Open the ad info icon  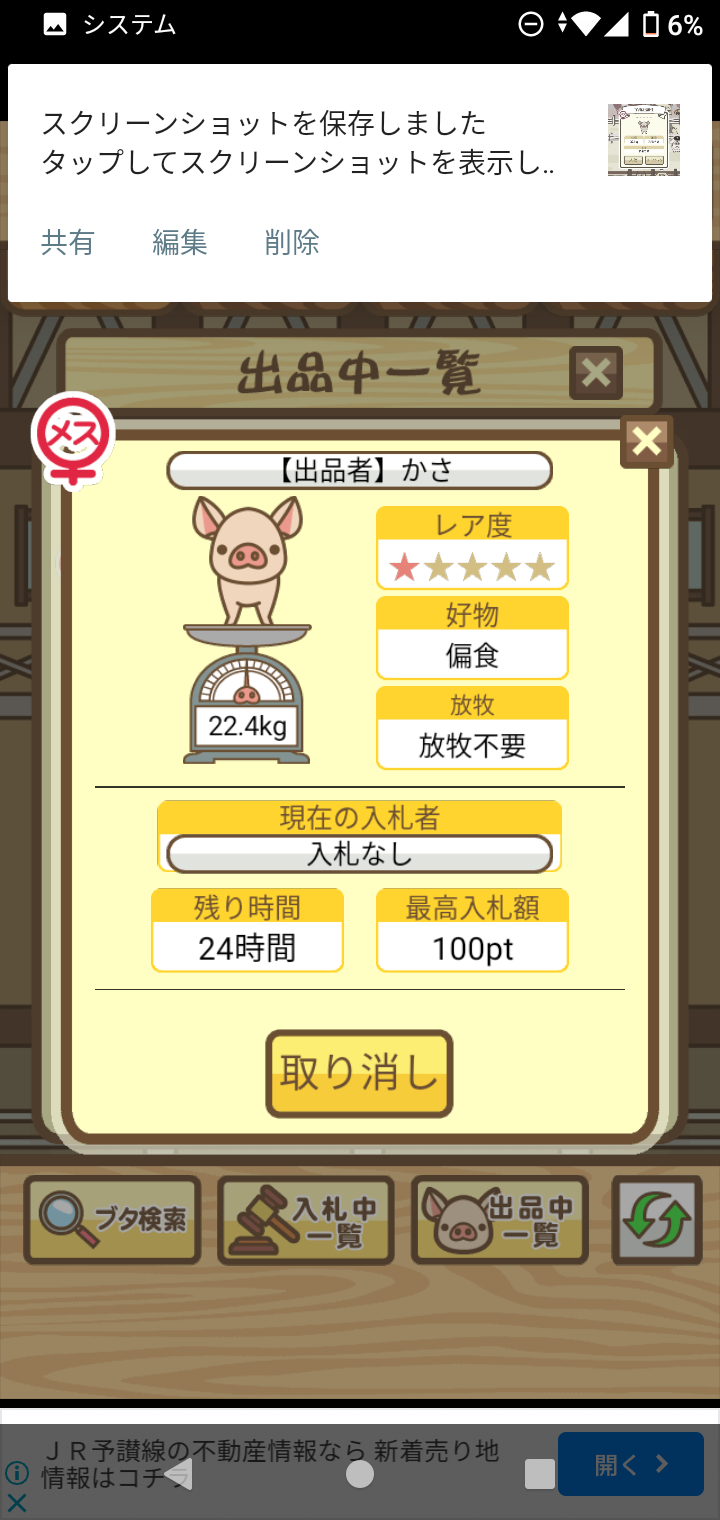point(16,1472)
